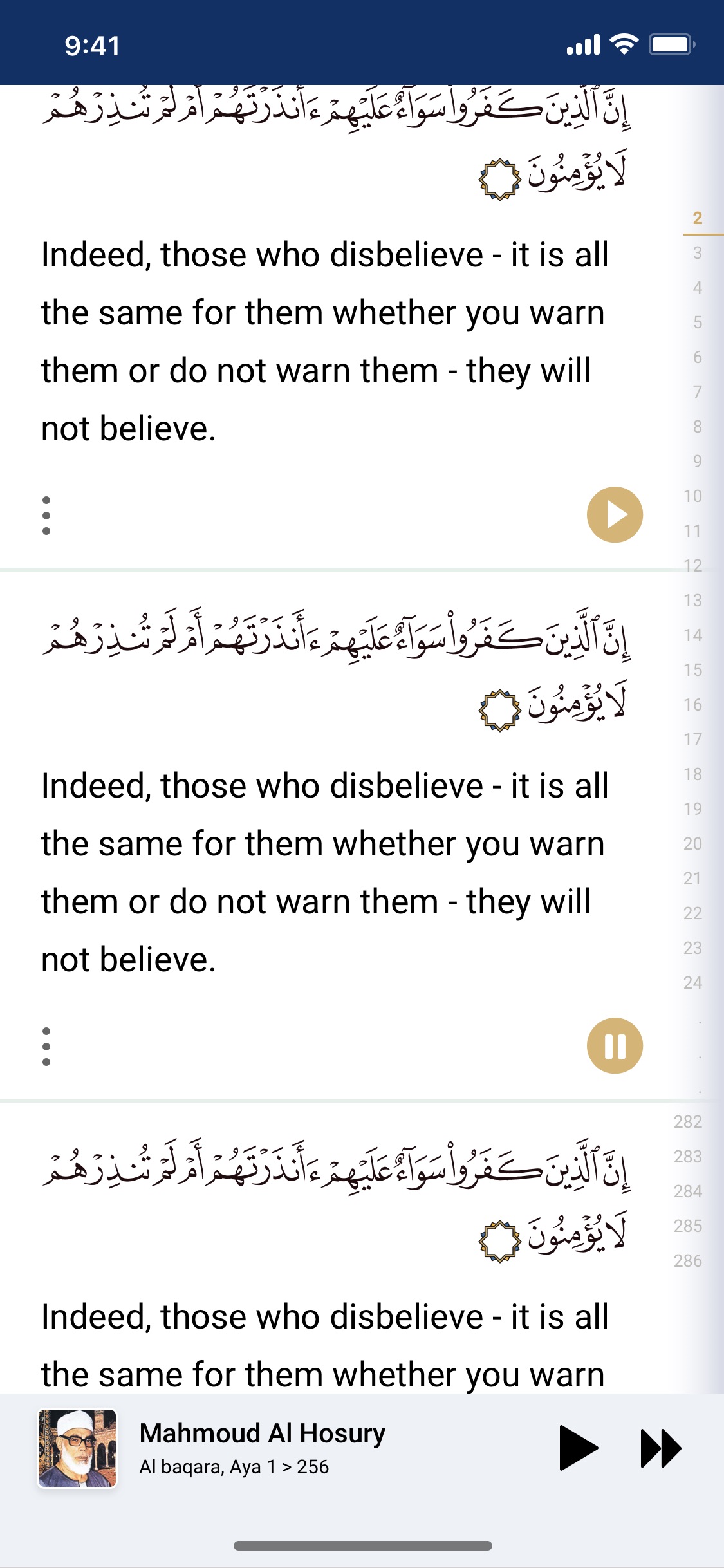Tap play in the bottom player bar

coord(577,1448)
